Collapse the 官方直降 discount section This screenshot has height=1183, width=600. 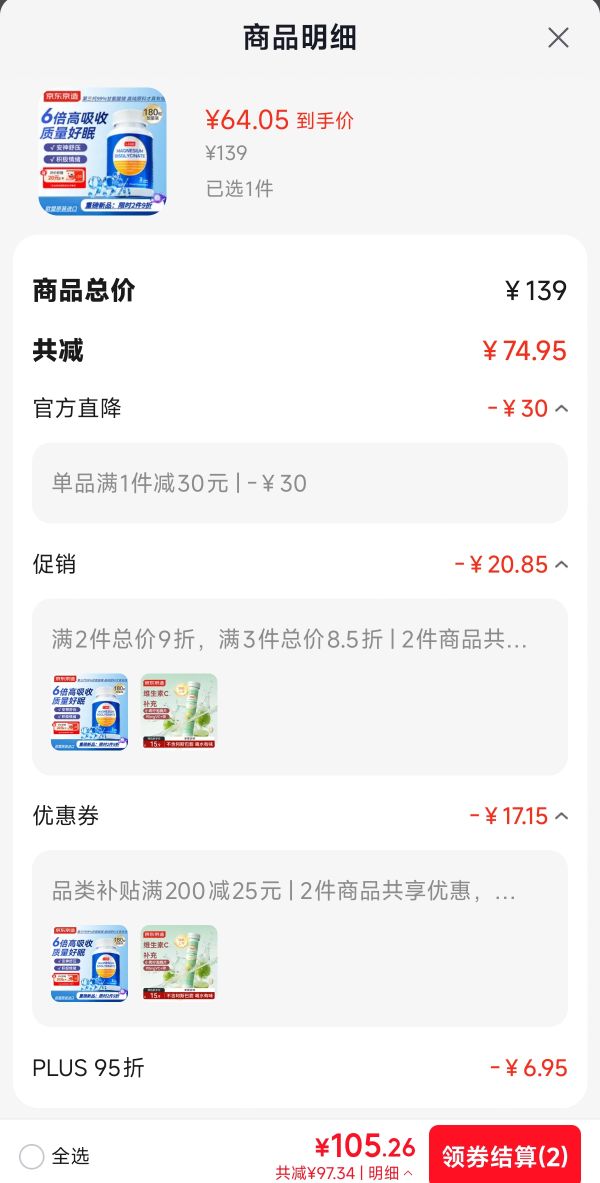(x=562, y=408)
